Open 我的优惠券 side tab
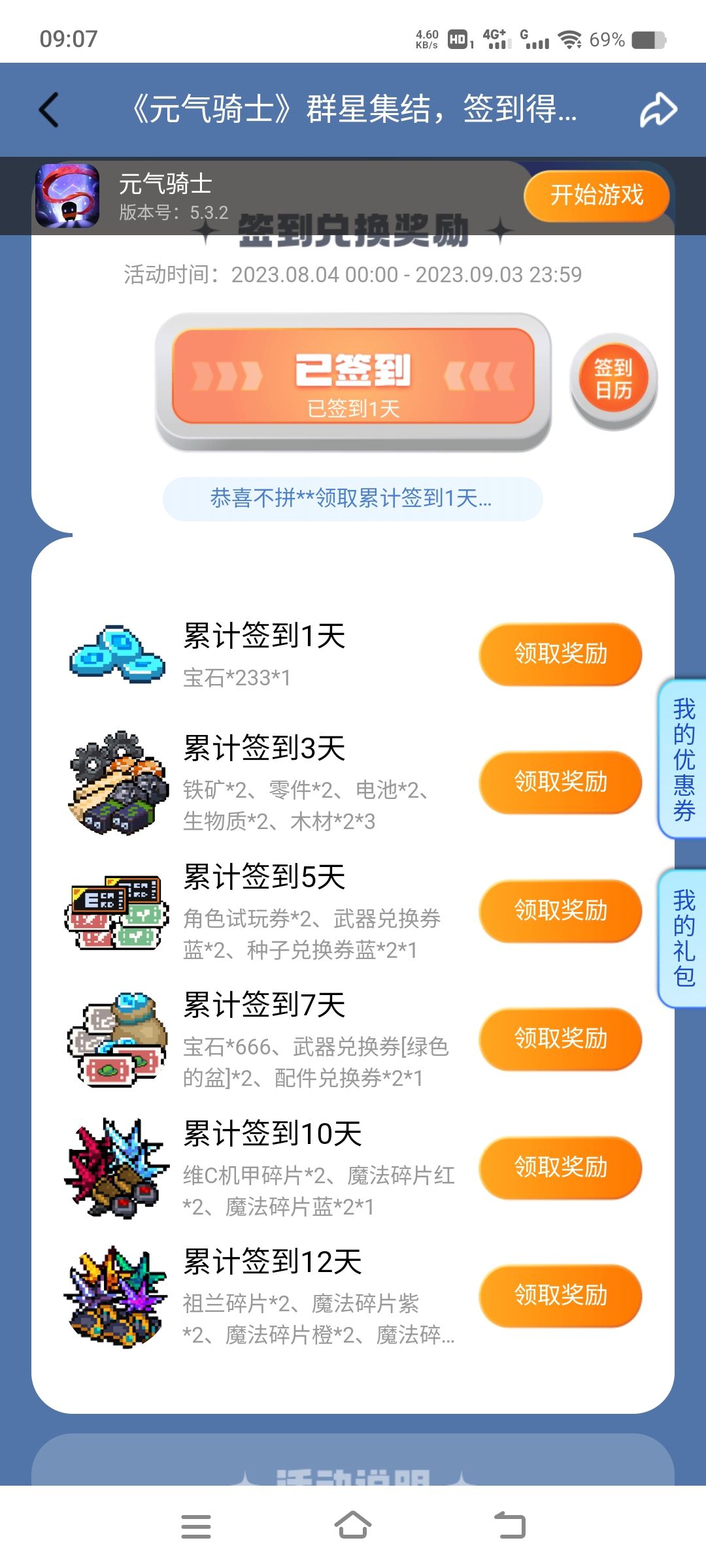This screenshot has width=706, height=1568. point(684,759)
